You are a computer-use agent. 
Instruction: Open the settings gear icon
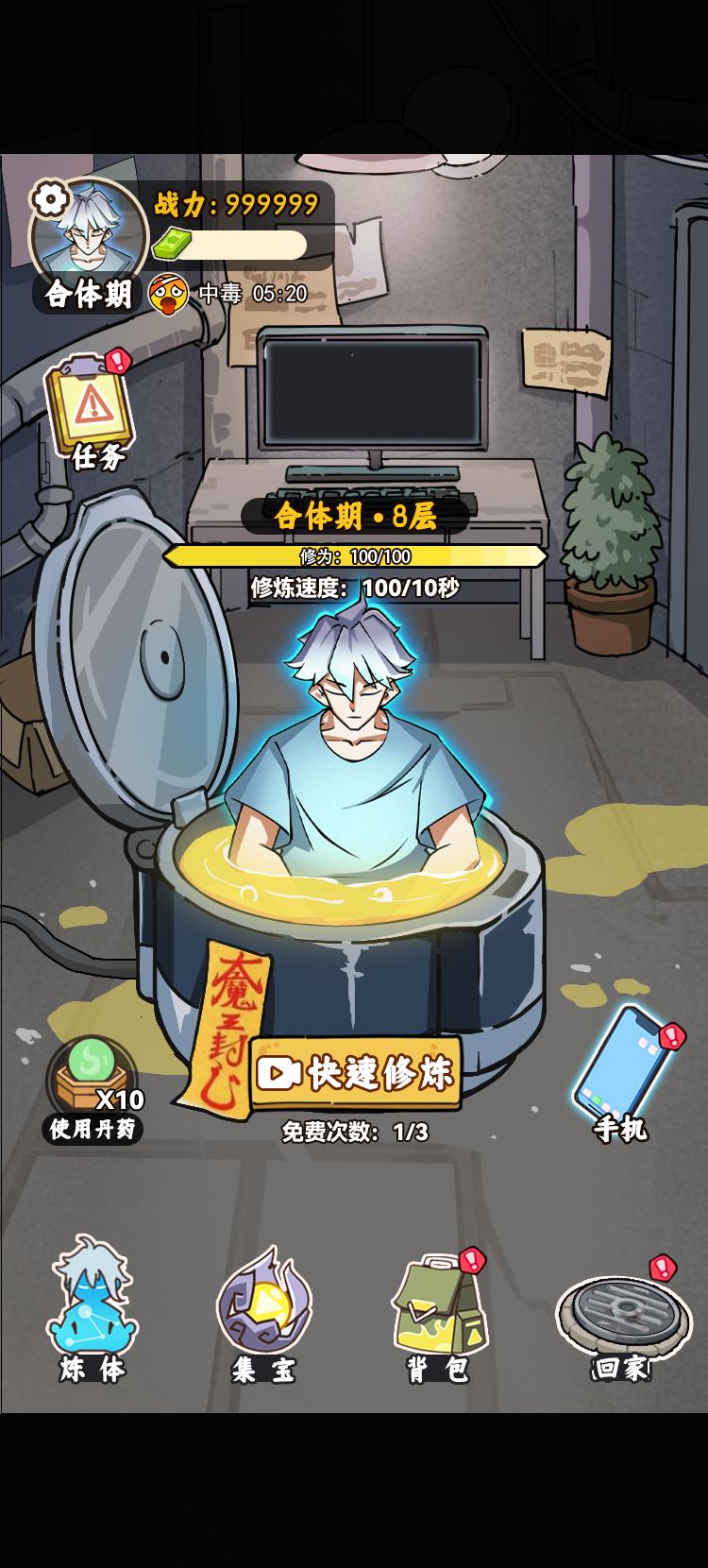point(50,198)
